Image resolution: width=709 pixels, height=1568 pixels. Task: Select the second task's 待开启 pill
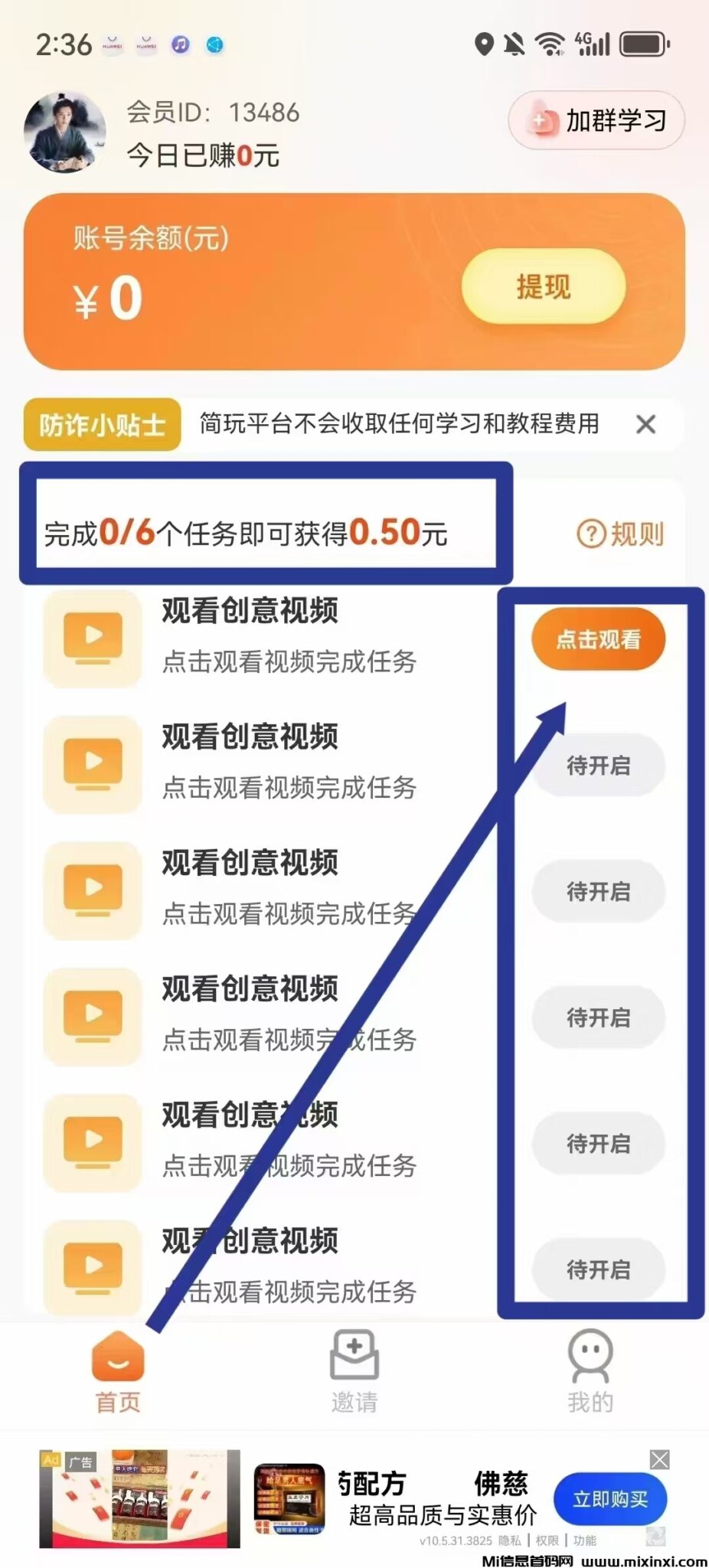coord(600,766)
